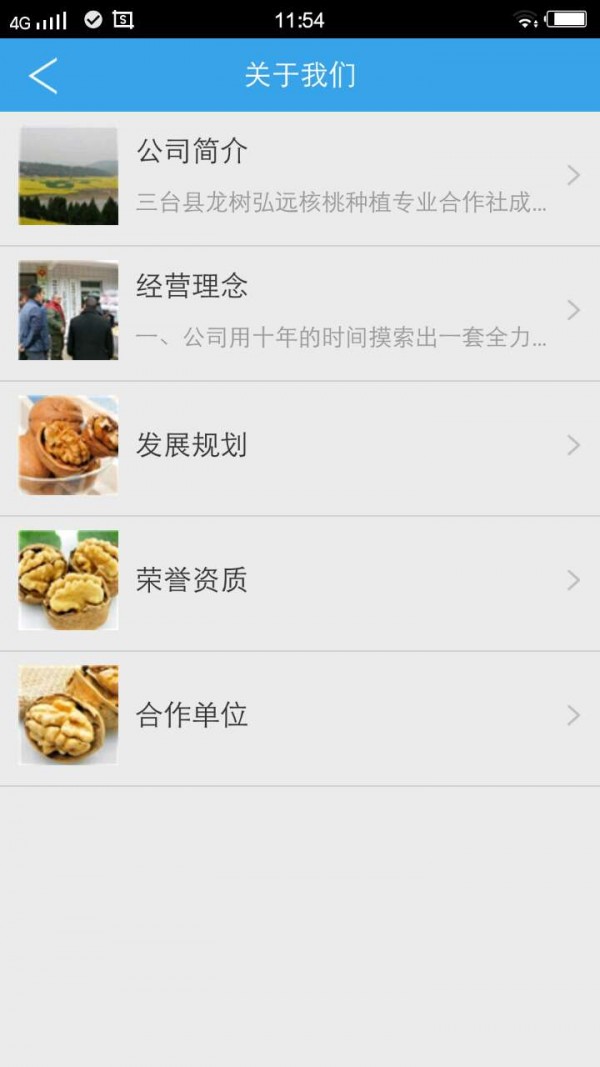Open the 公司简介 row
The height and width of the screenshot is (1067, 600).
click(x=300, y=177)
